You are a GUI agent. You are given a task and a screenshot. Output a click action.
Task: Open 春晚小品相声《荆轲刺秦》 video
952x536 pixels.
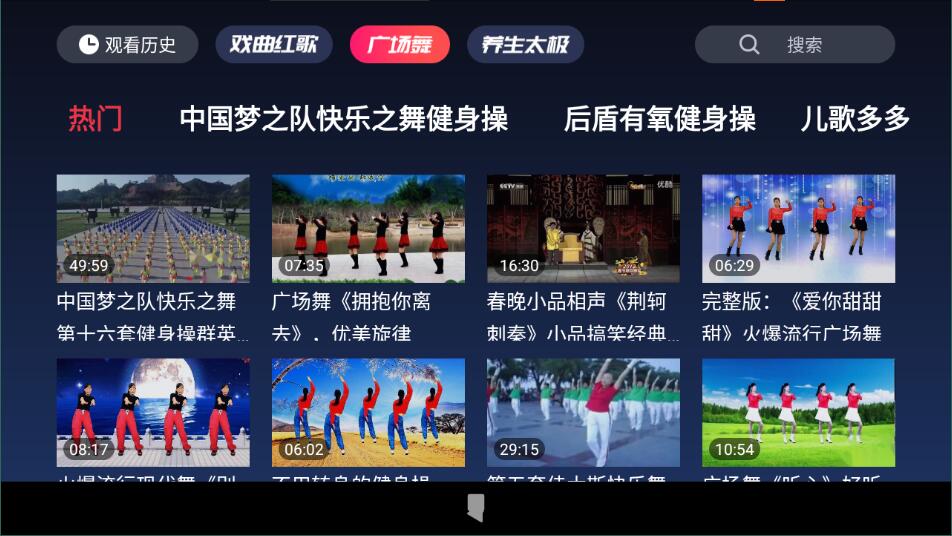coord(583,229)
